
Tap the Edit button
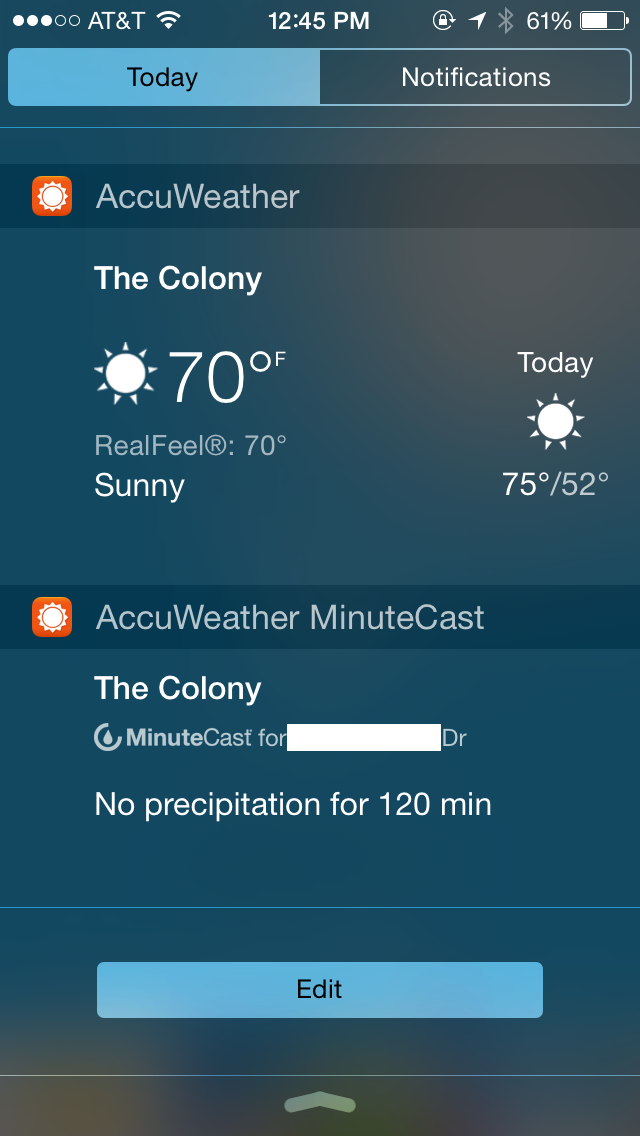pos(320,990)
